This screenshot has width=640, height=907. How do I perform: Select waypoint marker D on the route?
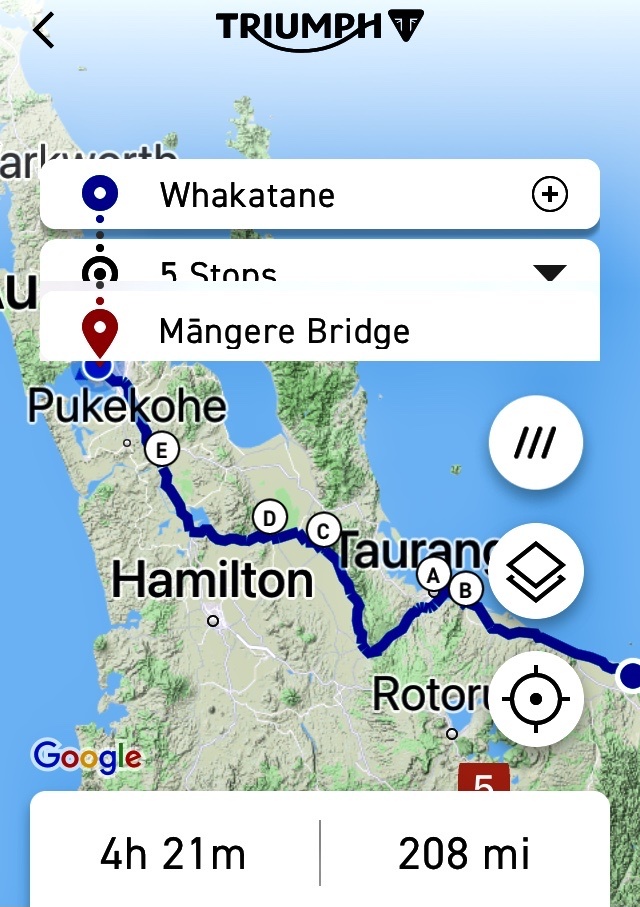[x=269, y=517]
